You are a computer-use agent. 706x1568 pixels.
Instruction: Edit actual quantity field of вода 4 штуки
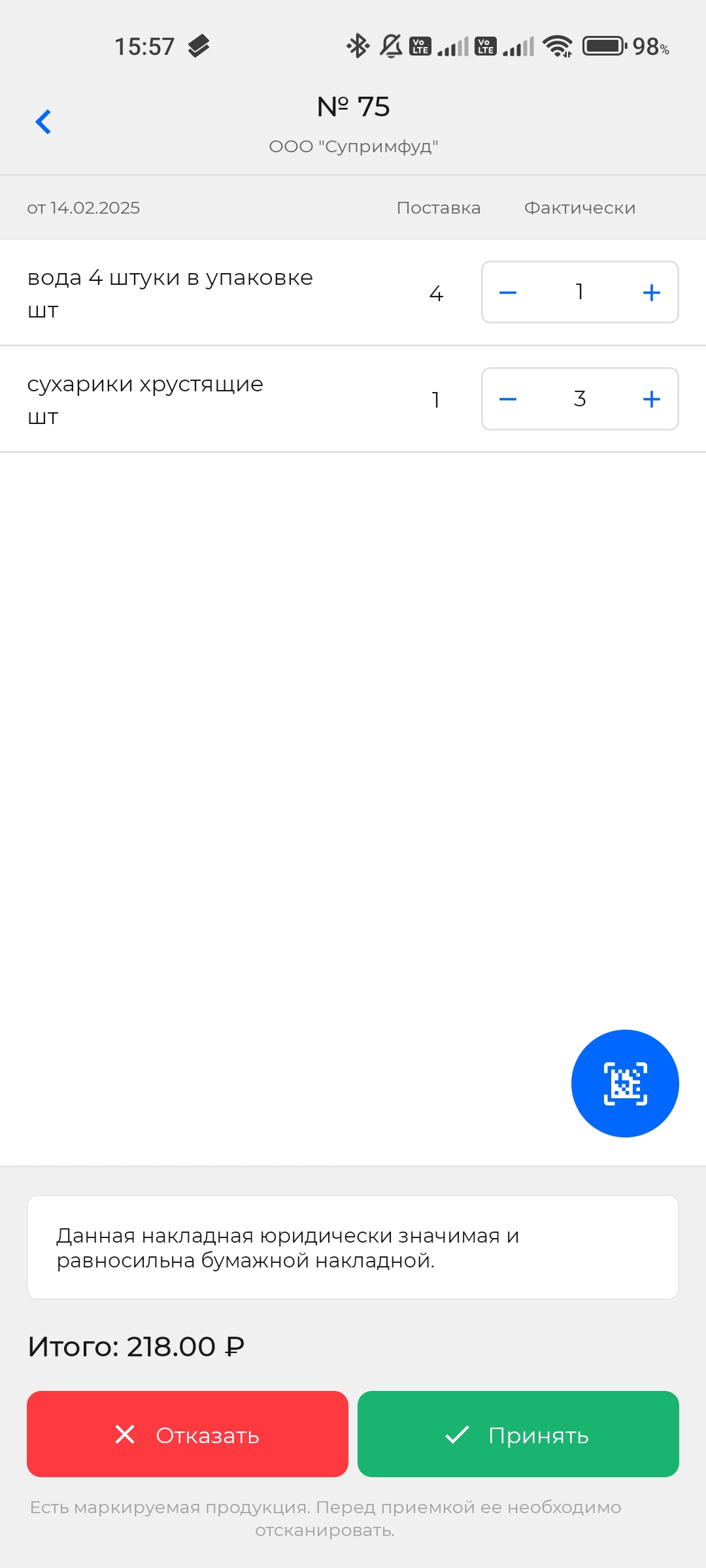[580, 292]
